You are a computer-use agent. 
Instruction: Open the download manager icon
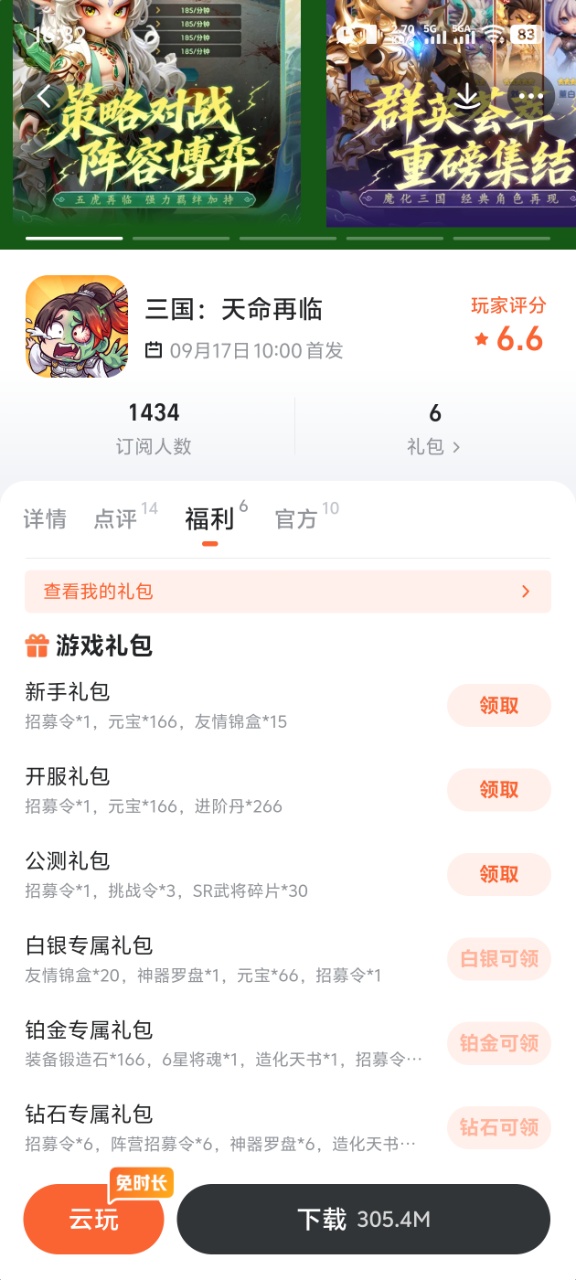coord(466,97)
